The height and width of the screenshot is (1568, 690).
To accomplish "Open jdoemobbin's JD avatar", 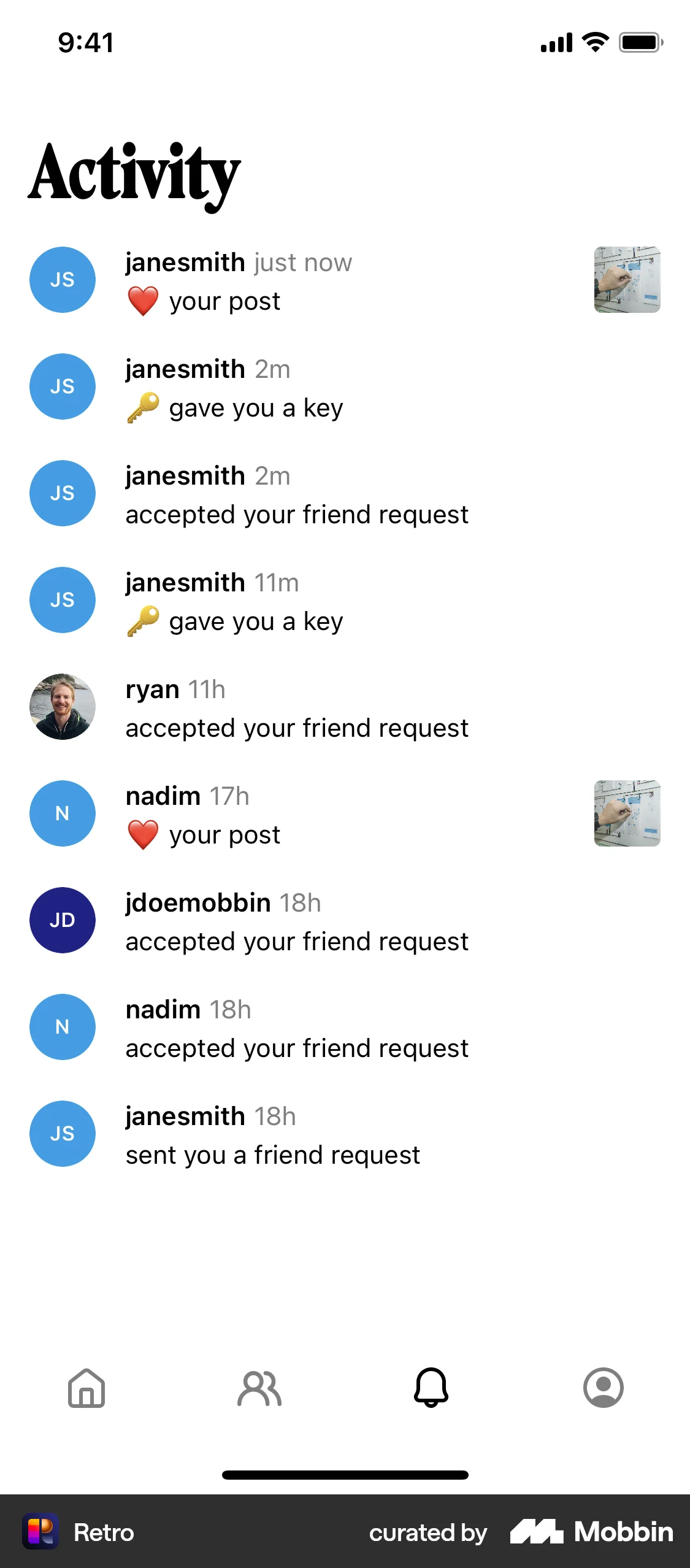I will click(62, 920).
